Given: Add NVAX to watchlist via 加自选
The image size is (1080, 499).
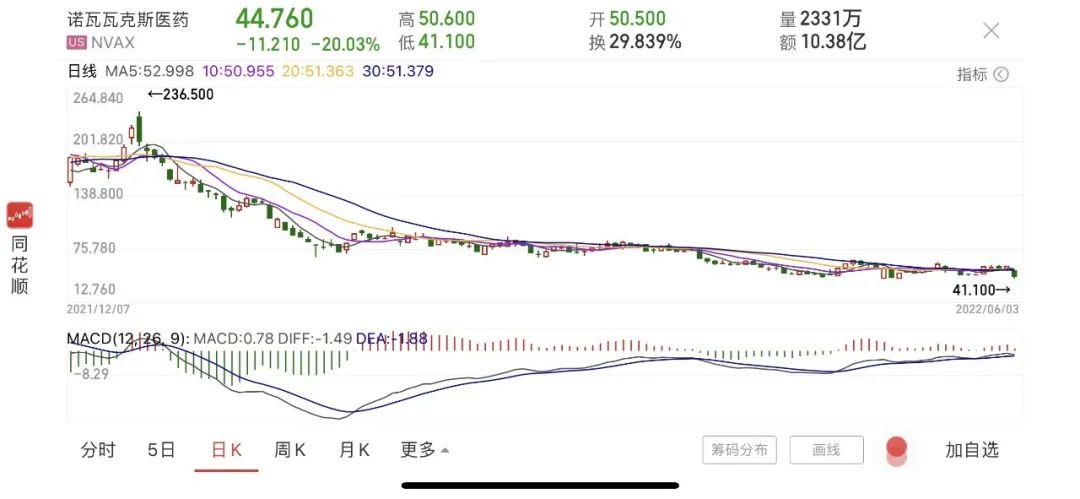Looking at the screenshot, I should click(971, 450).
